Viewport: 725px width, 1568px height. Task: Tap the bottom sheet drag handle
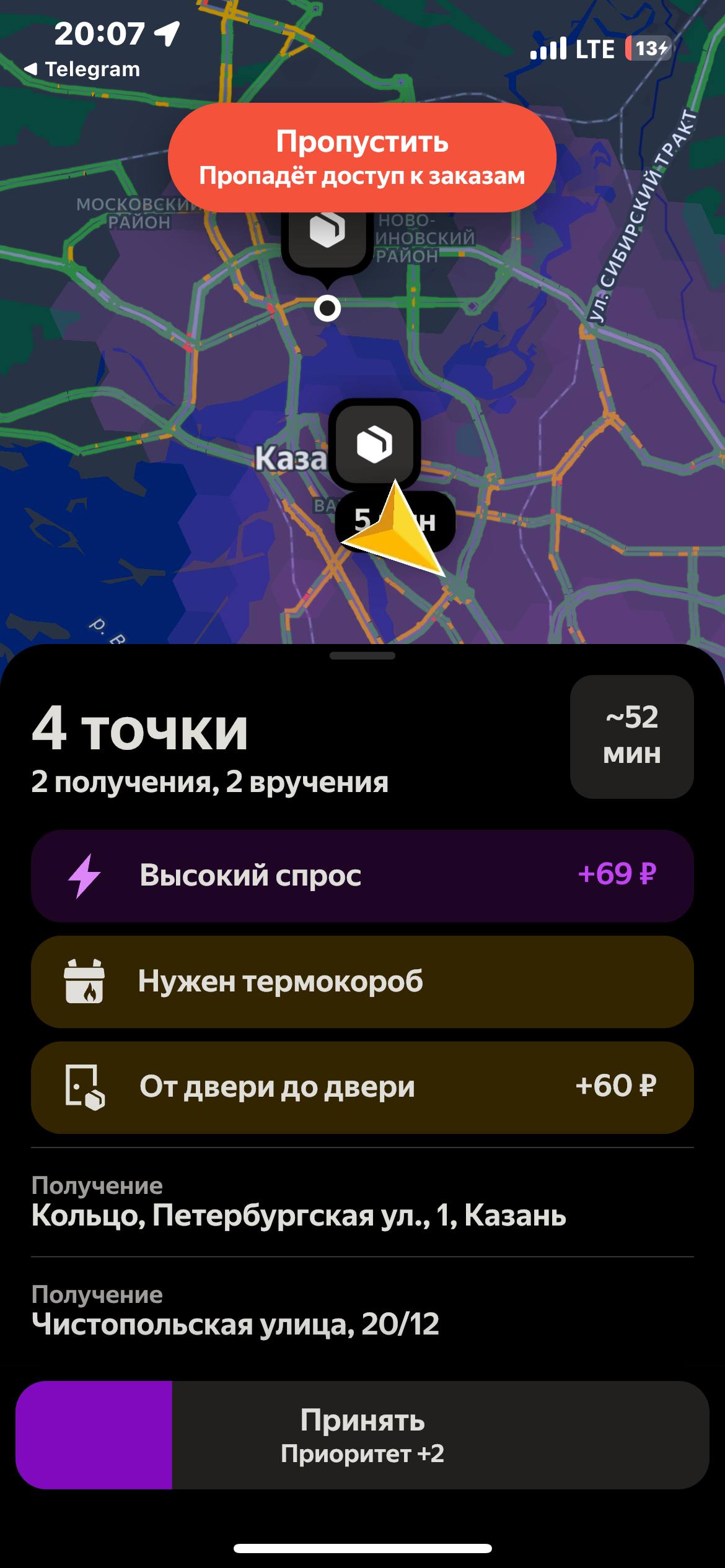362,656
